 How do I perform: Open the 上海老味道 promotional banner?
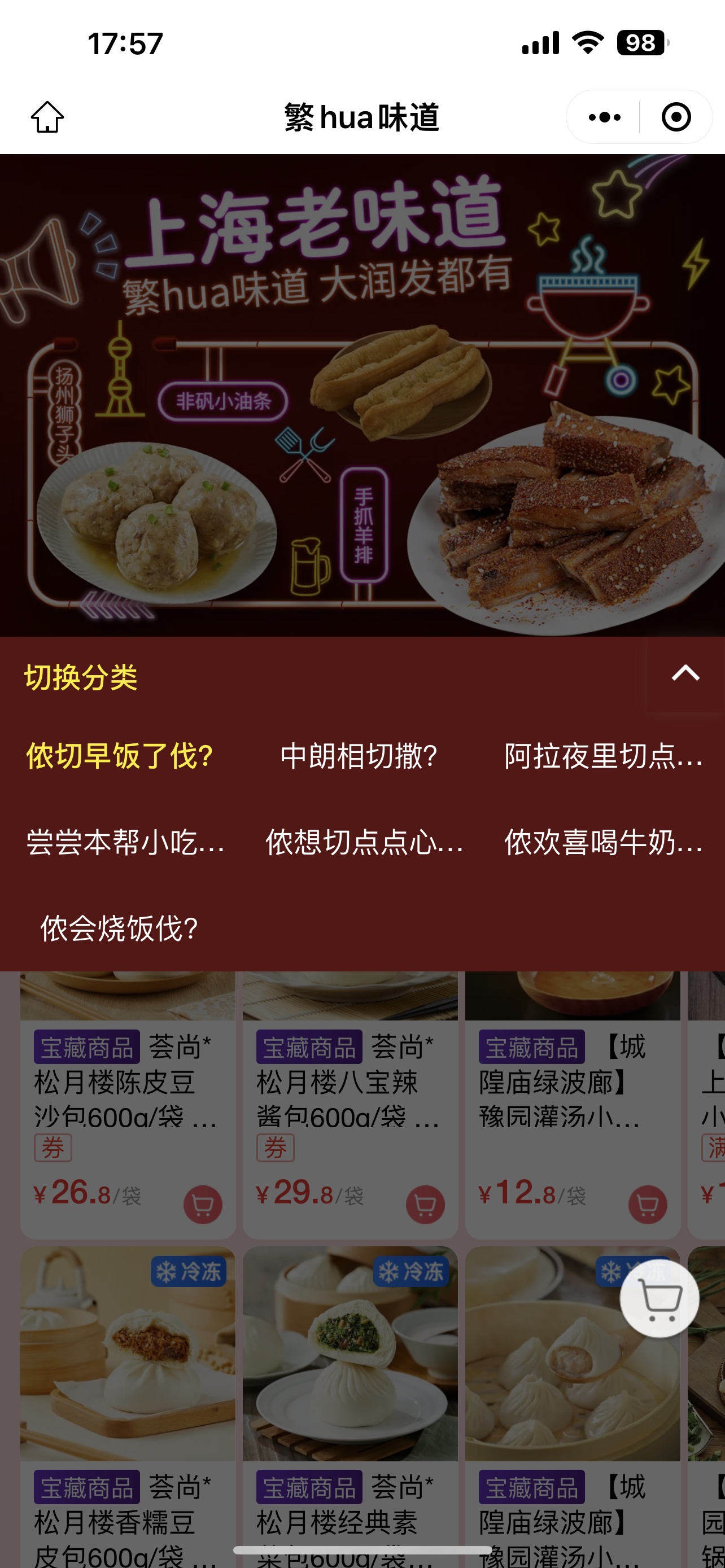(362, 396)
